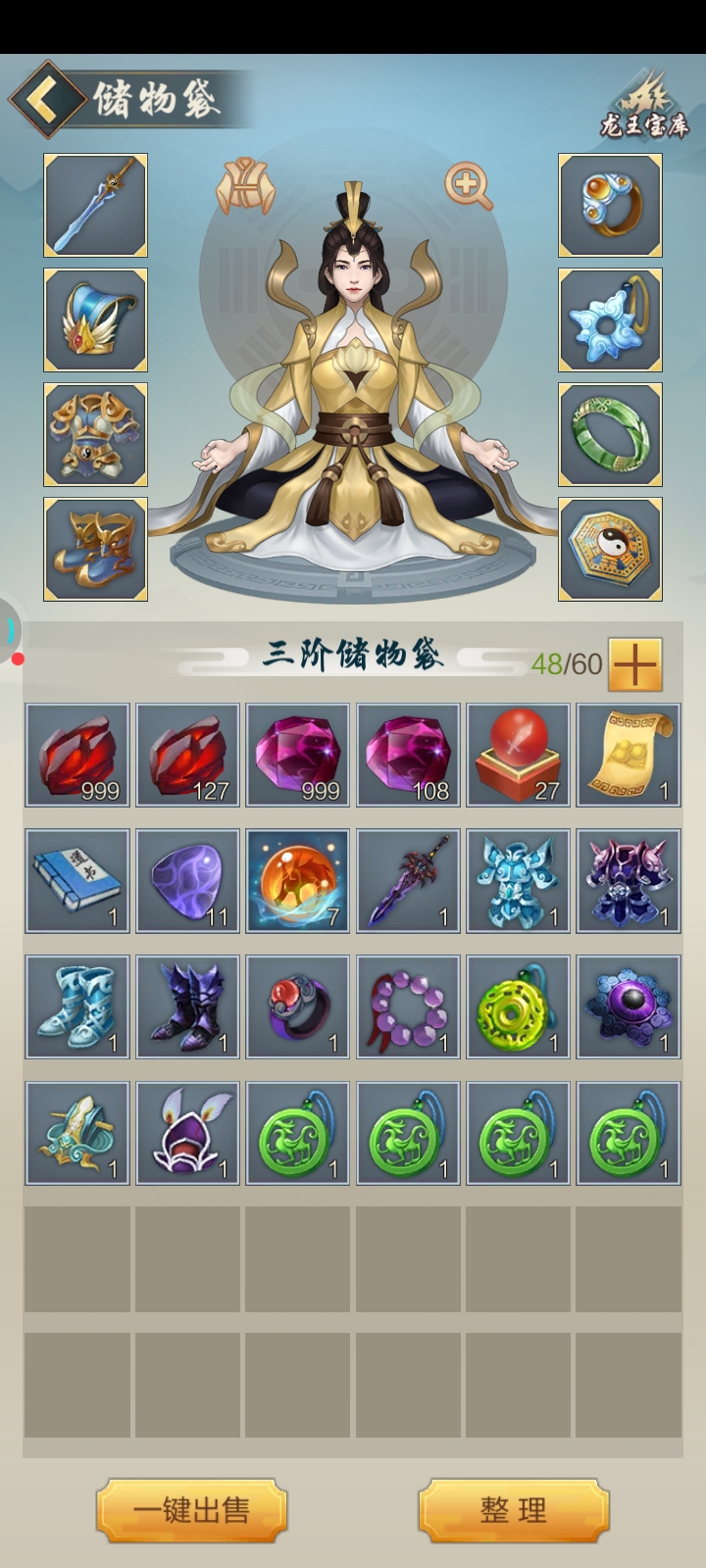Viewport: 706px width, 1568px height.
Task: Tap 整理 to sort the bag
Action: [514, 1510]
